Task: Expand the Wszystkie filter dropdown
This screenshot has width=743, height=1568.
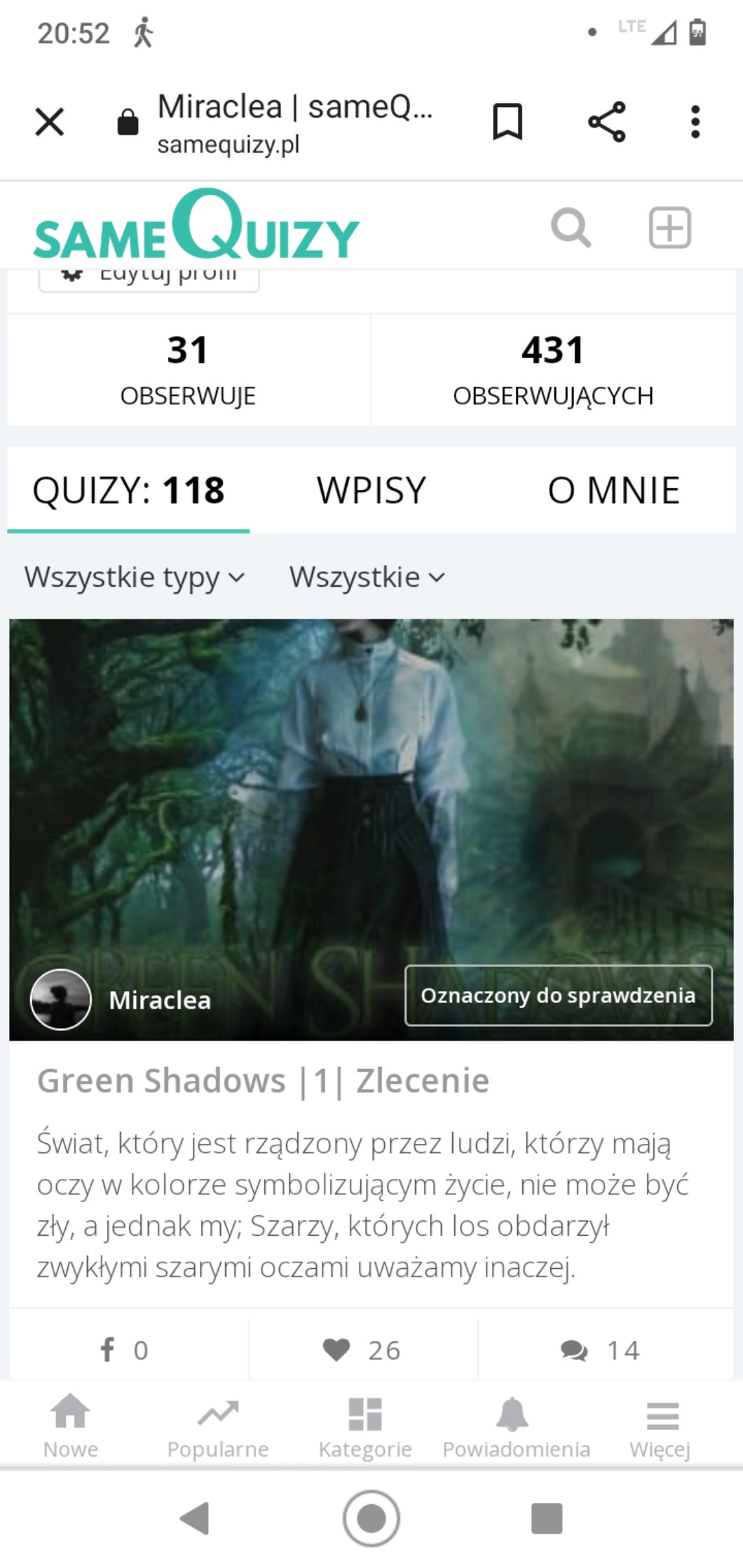Action: pyautogui.click(x=367, y=578)
